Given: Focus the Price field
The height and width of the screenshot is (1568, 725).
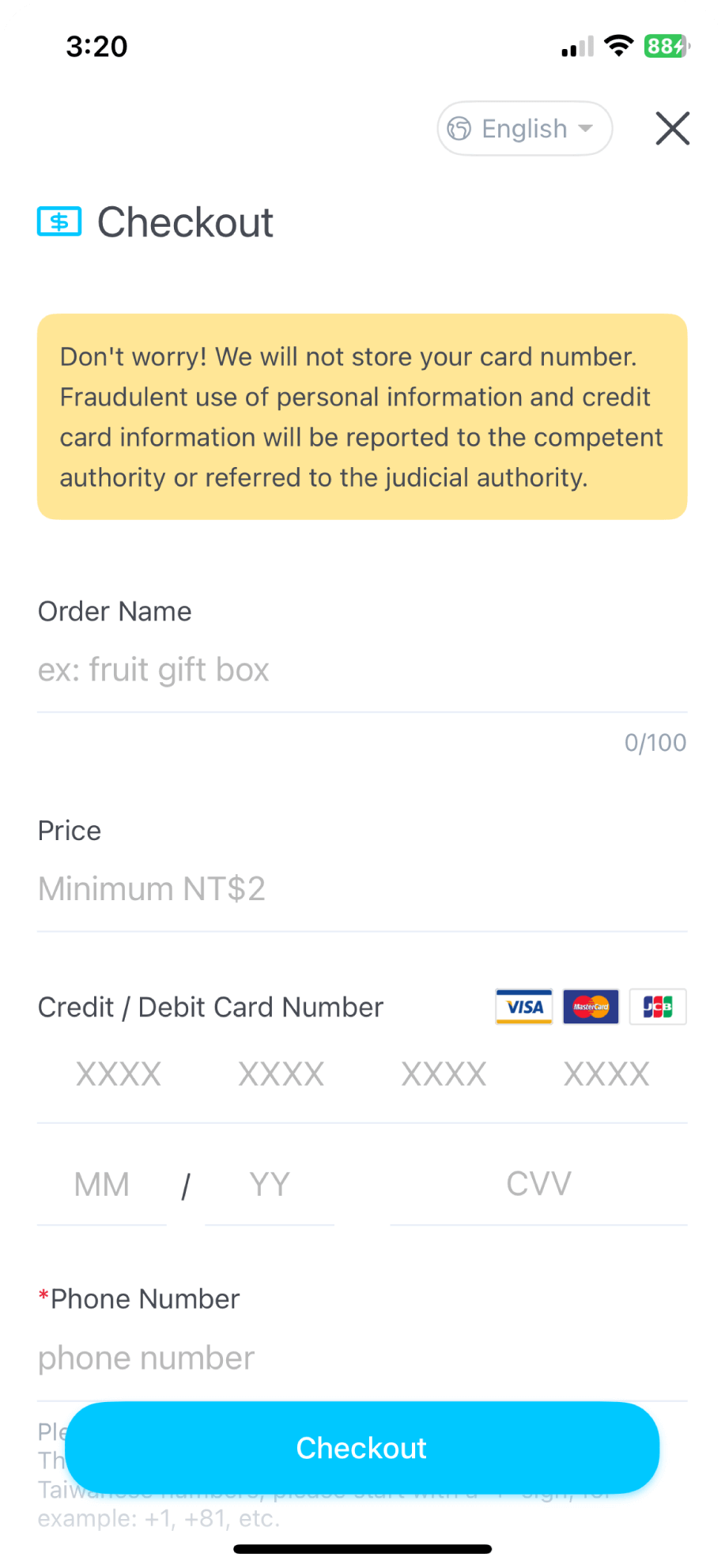Looking at the screenshot, I should (x=361, y=889).
